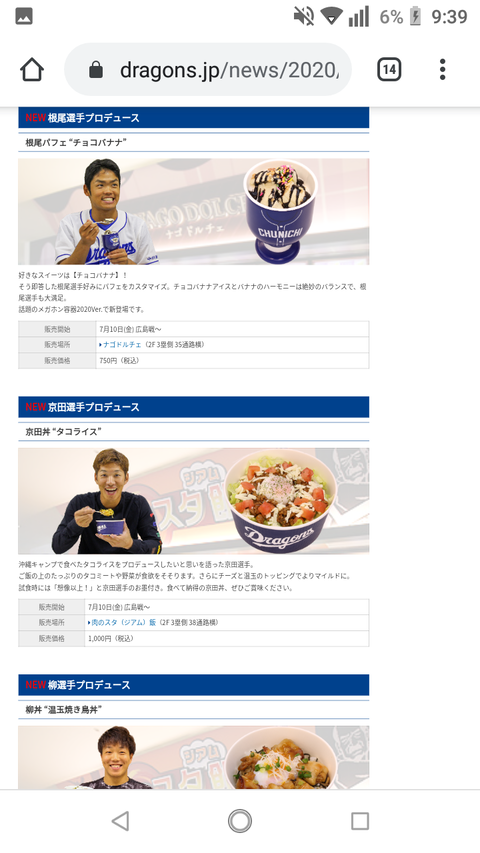Go back with the system back button
This screenshot has width=480, height=853.
[x=120, y=821]
